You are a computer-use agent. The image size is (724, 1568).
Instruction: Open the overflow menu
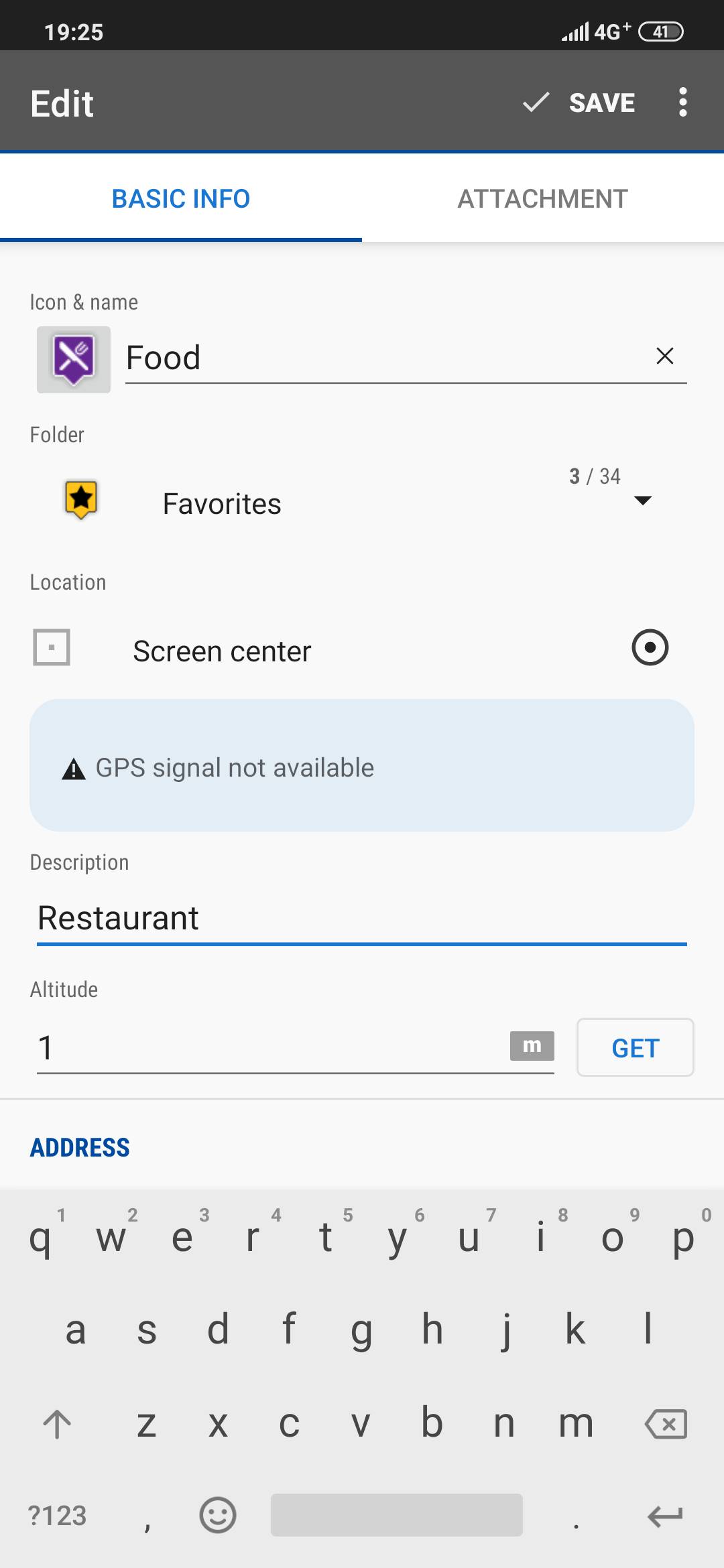click(x=682, y=103)
